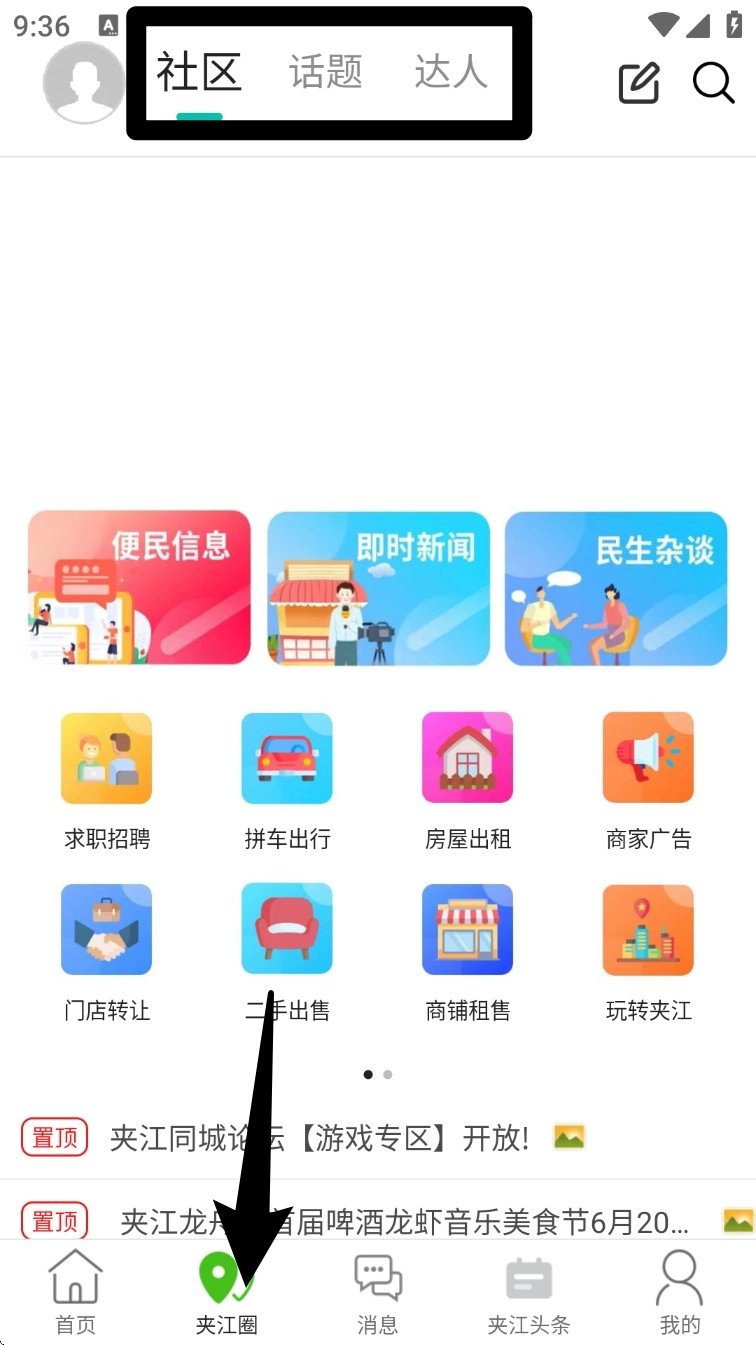
Task: Switch to the 达人 tab
Action: [x=451, y=73]
